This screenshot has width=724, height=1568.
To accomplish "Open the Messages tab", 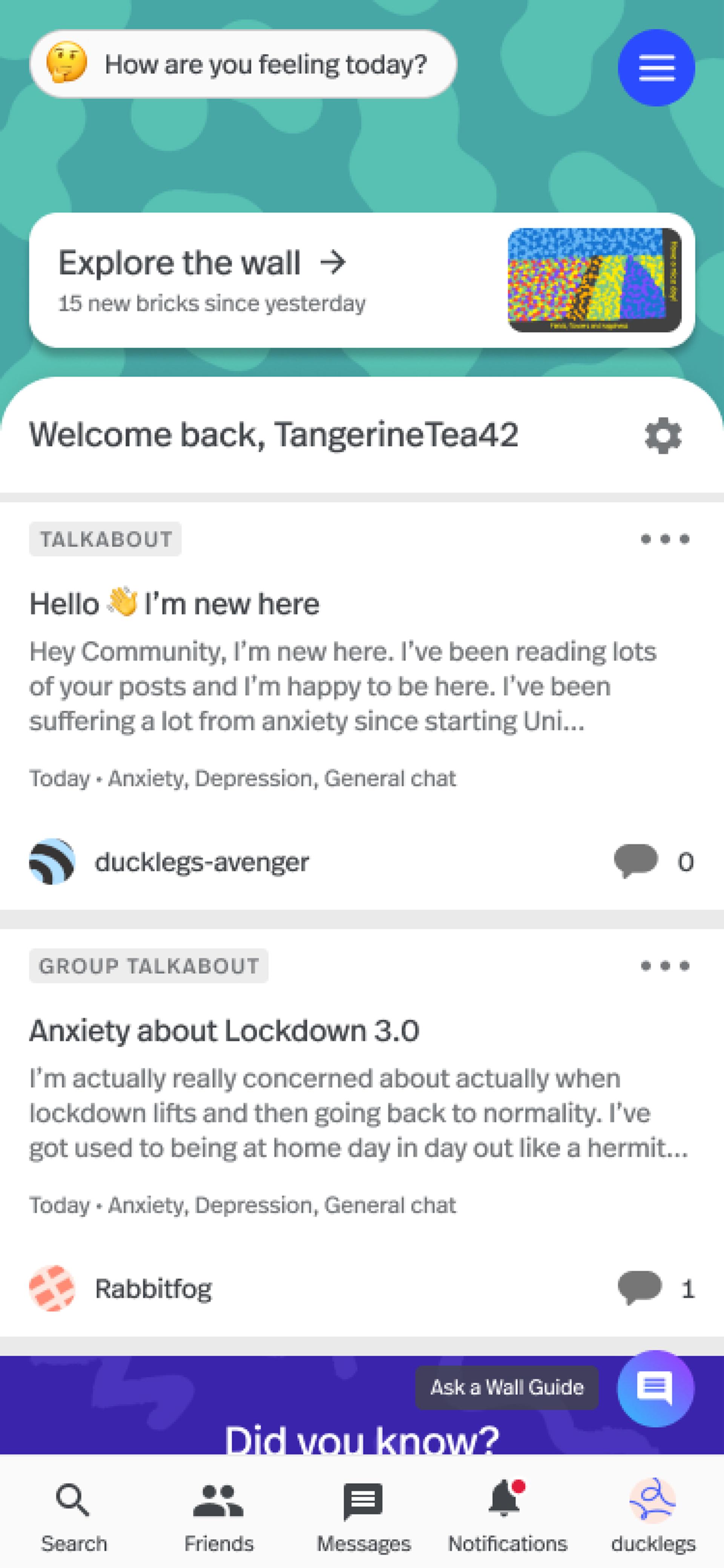I will [363, 1516].
